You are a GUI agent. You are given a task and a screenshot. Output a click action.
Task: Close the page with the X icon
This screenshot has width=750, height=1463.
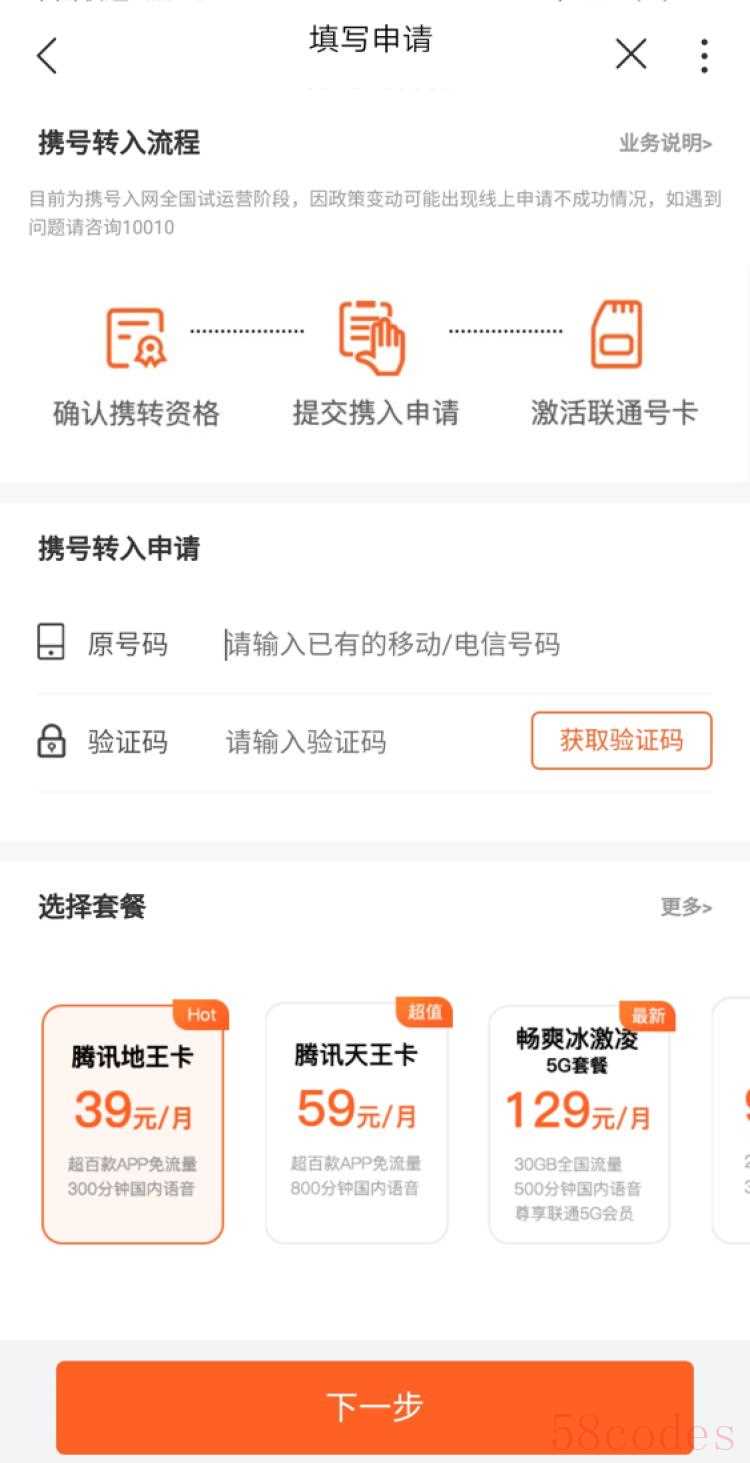pyautogui.click(x=631, y=54)
